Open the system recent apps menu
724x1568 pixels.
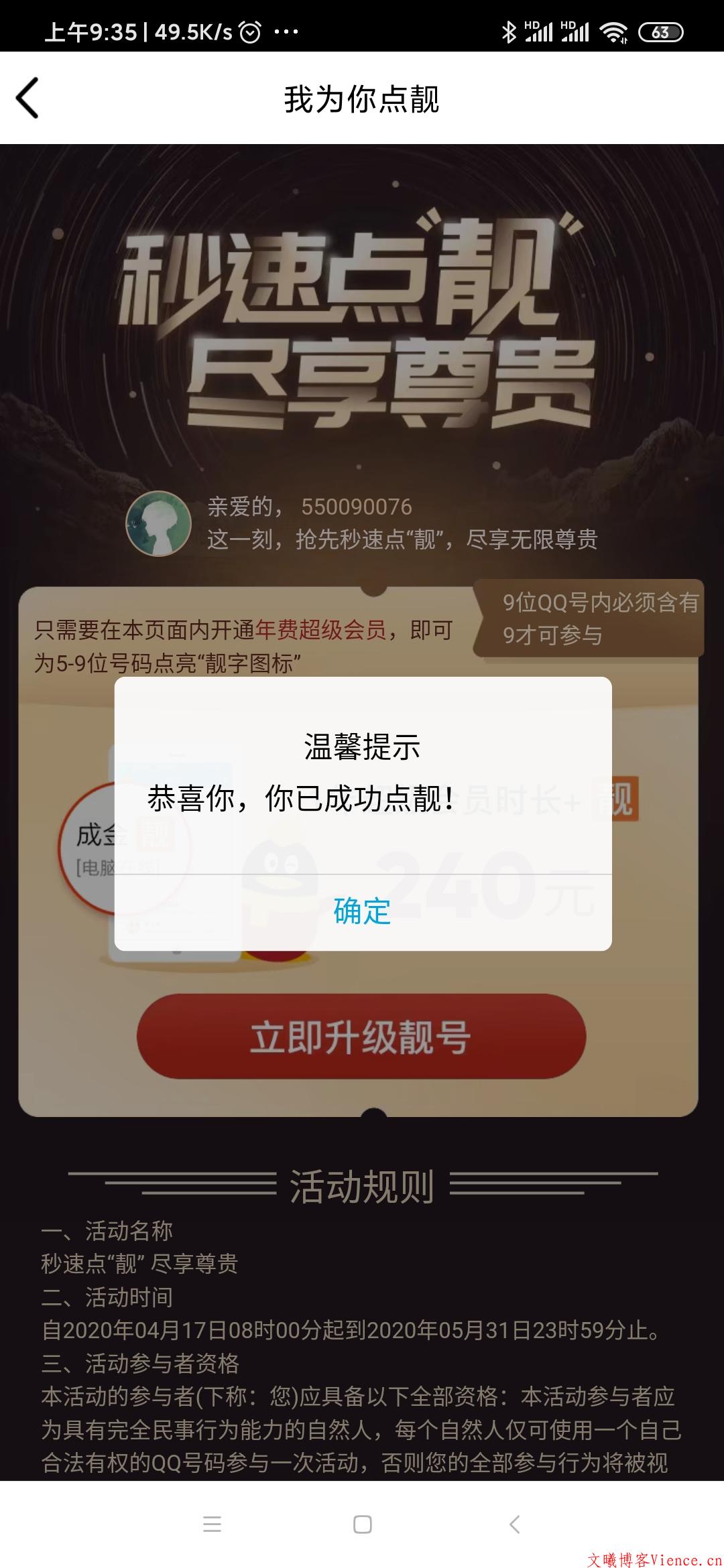click(x=212, y=1524)
